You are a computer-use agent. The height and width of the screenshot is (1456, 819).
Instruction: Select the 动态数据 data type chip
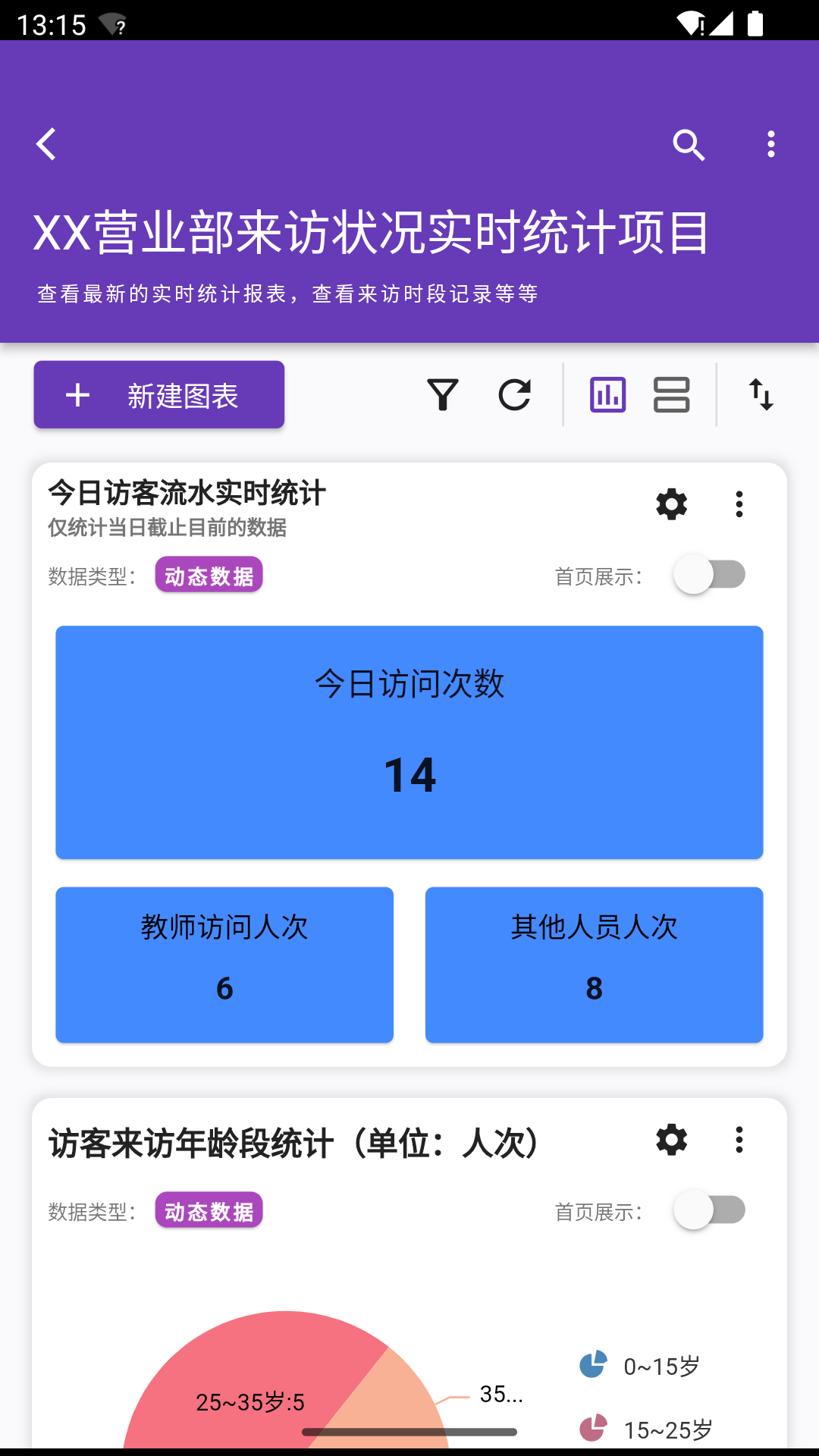(209, 576)
